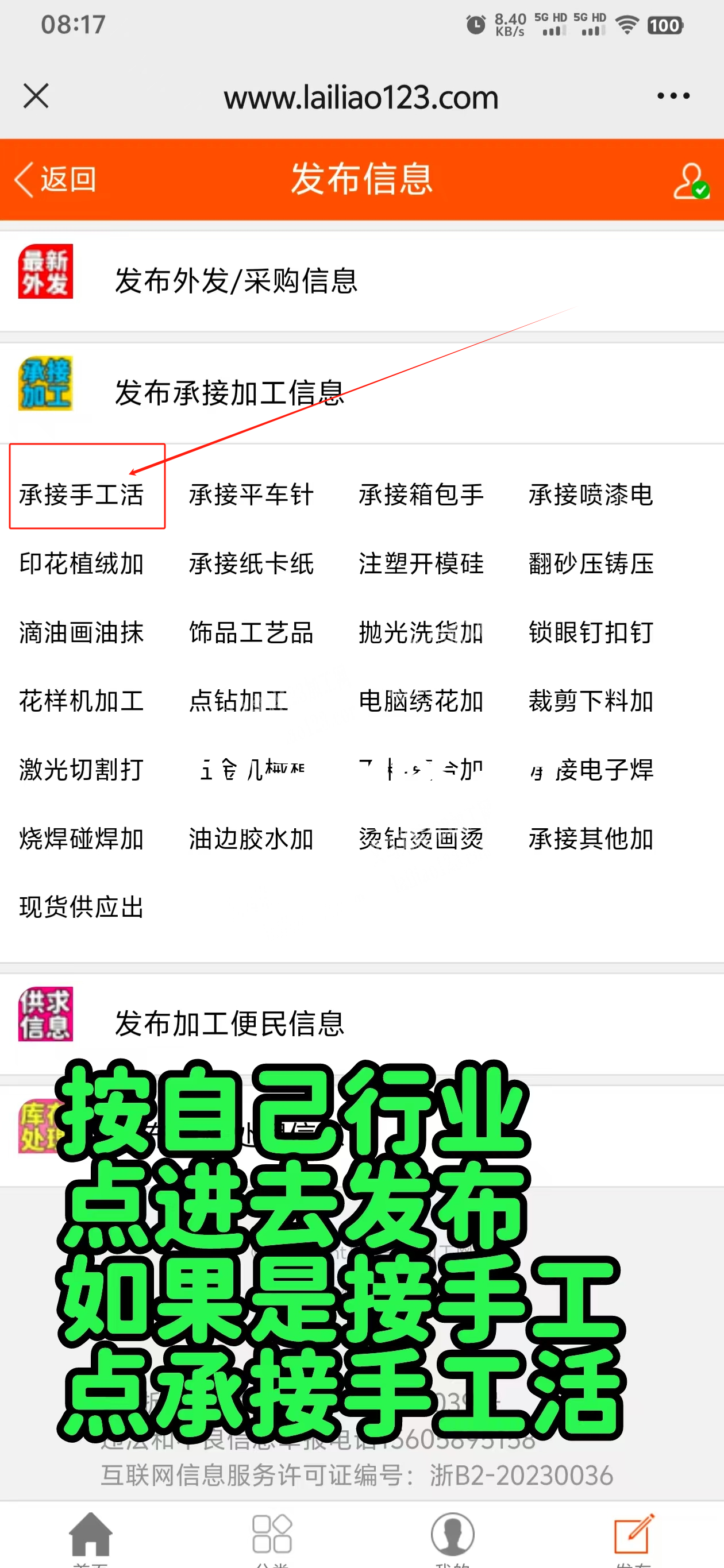The height and width of the screenshot is (1568, 724).
Task: Open 发布加工便民信息 section
Action: point(230,1023)
